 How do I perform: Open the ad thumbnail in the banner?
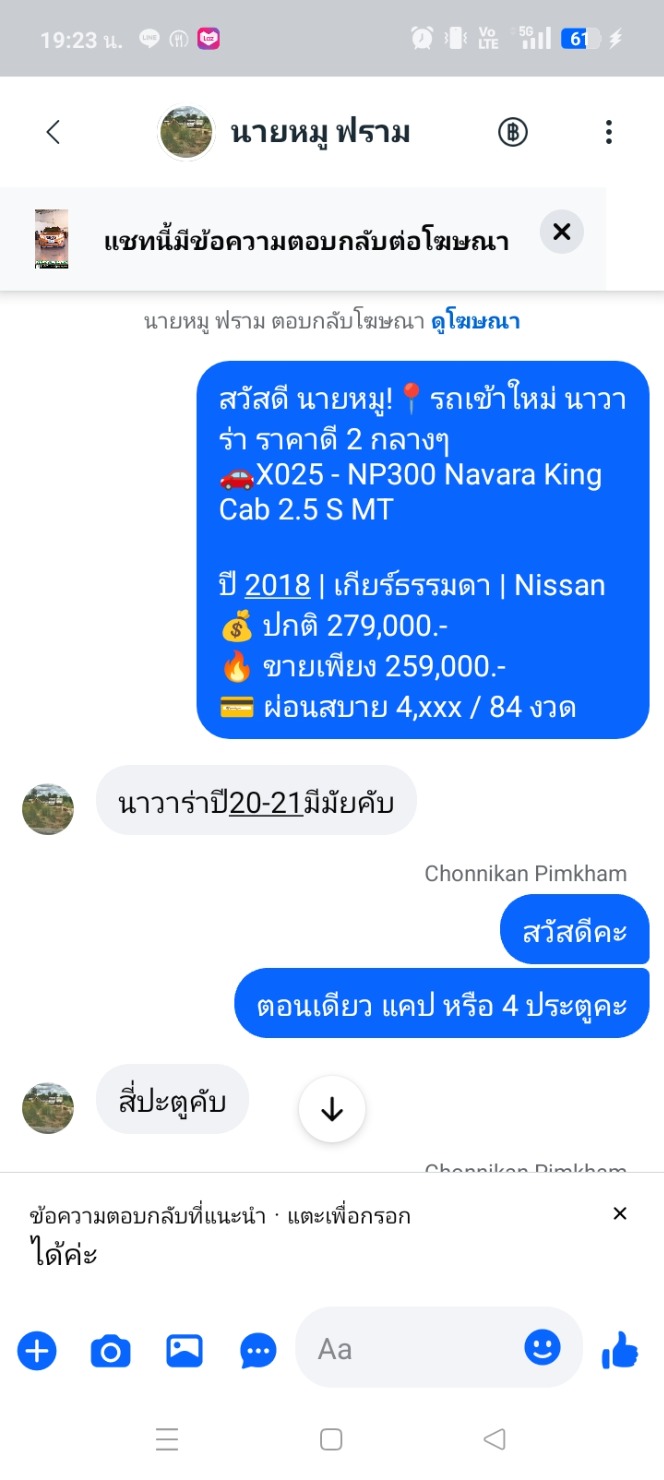(52, 239)
